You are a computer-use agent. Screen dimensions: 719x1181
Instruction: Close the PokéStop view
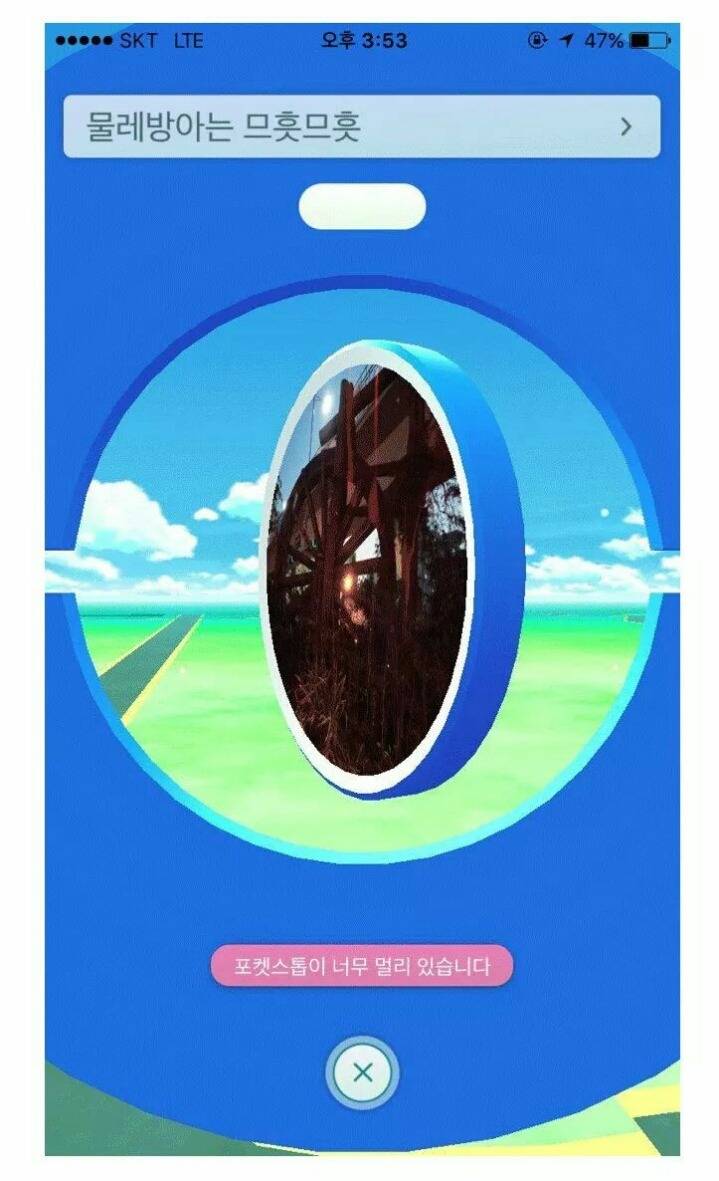[362, 1073]
